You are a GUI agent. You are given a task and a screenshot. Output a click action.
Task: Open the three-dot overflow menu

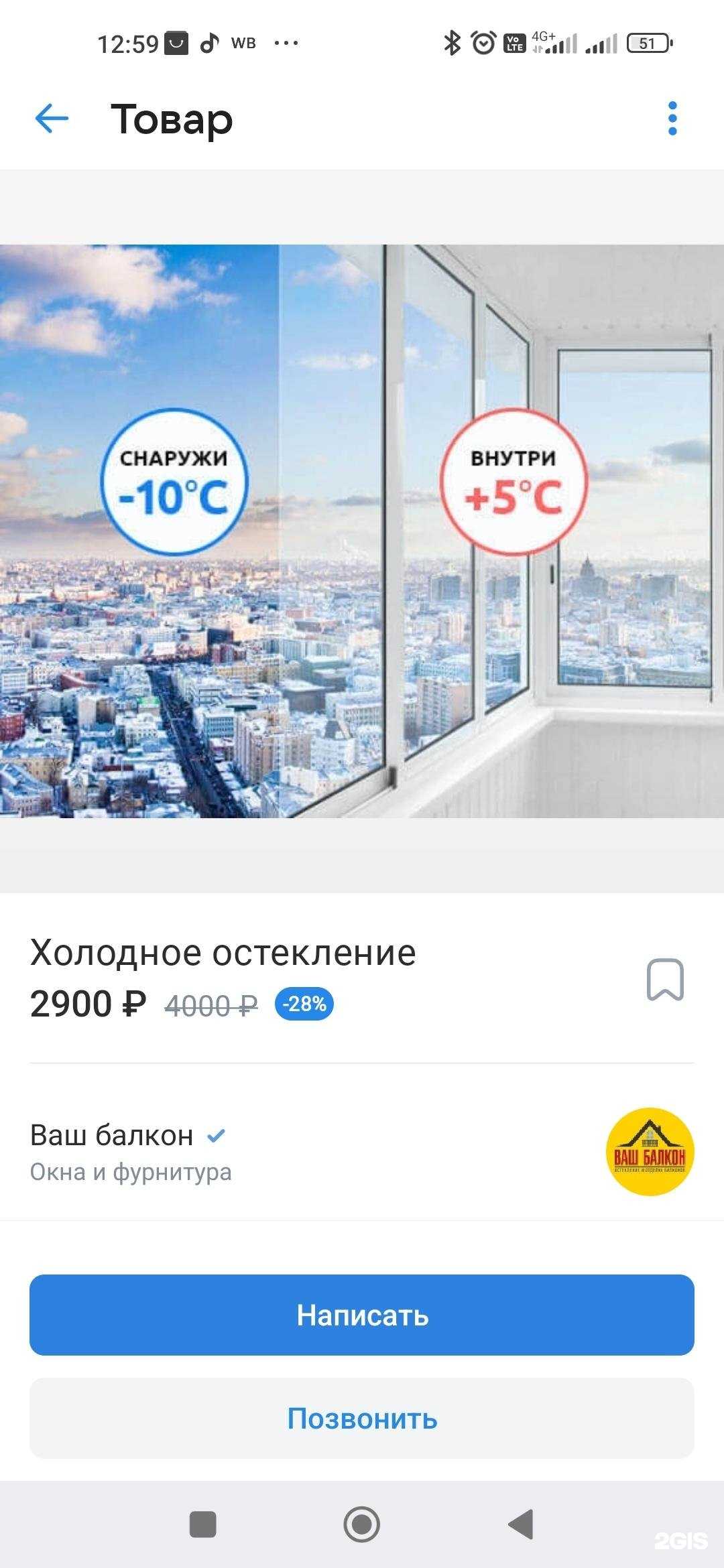tap(672, 119)
